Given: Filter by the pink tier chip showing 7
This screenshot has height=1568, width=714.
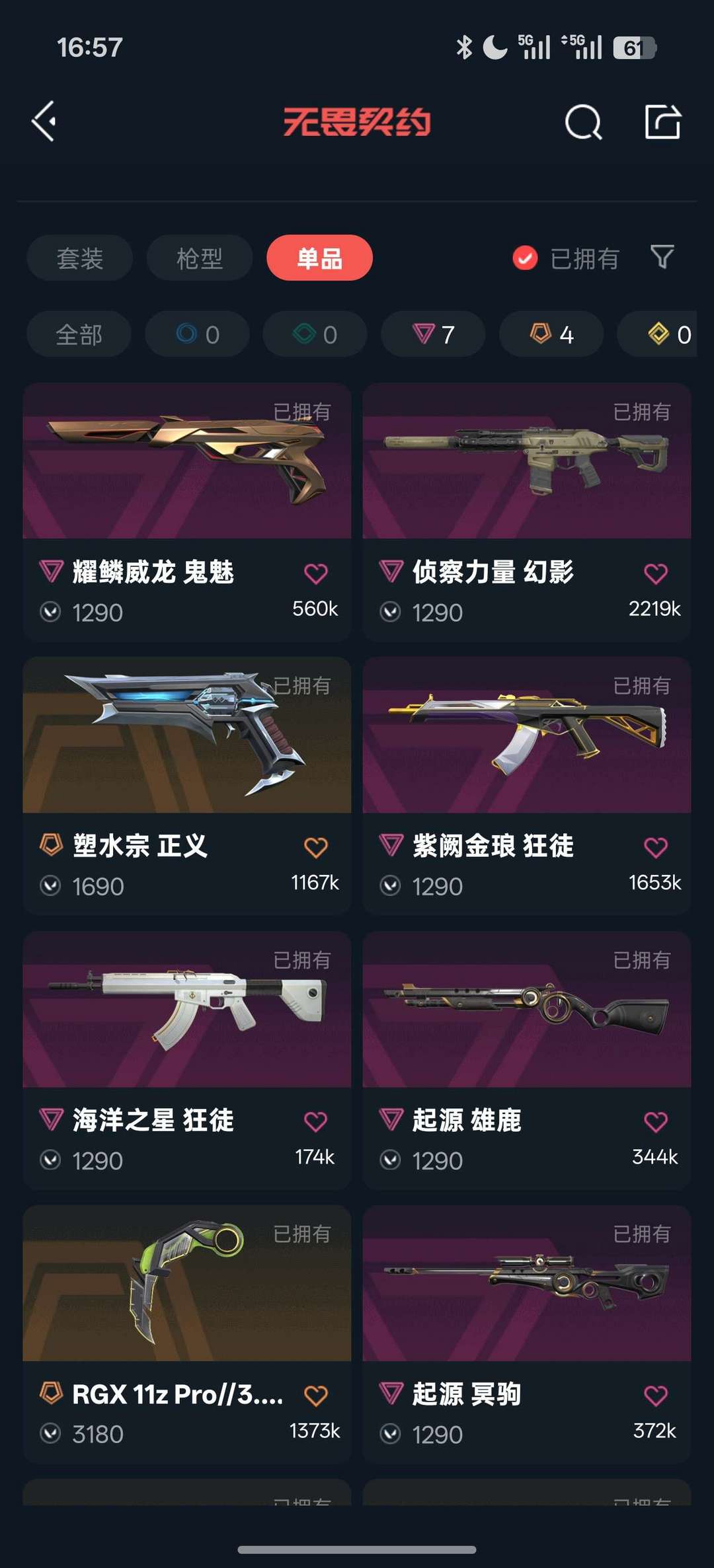Looking at the screenshot, I should pos(433,334).
